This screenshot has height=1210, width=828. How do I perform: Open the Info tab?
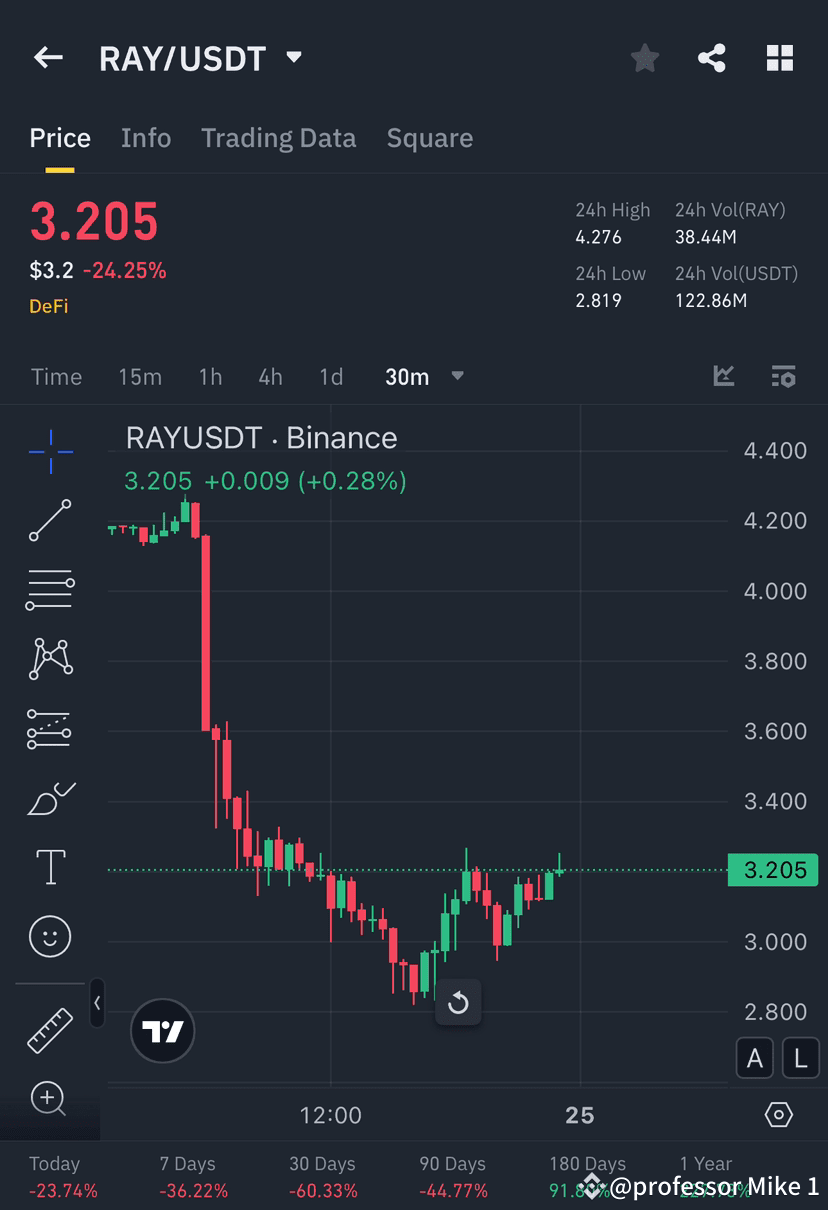(146, 138)
